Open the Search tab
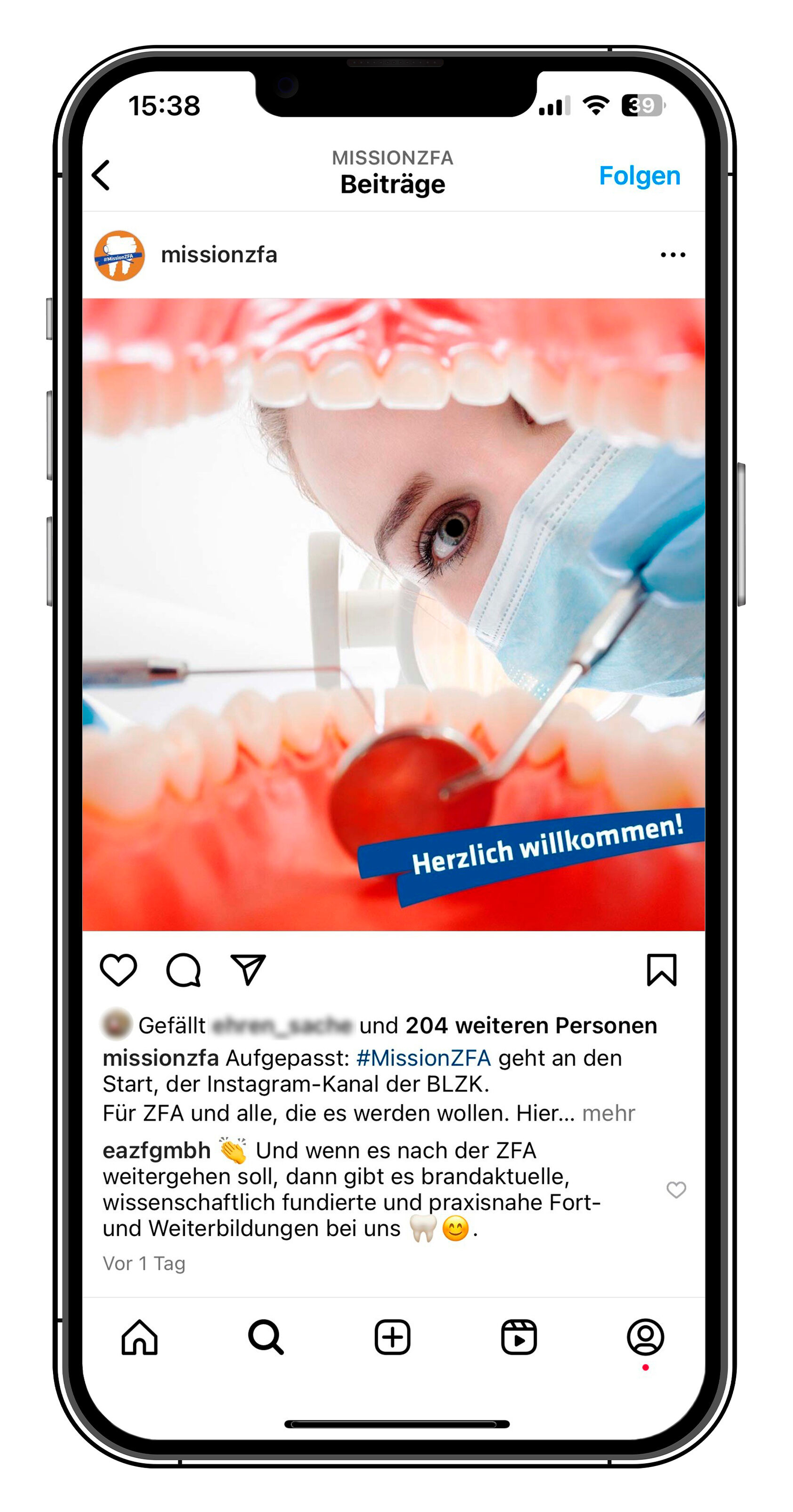The image size is (793, 1512). point(266,1338)
